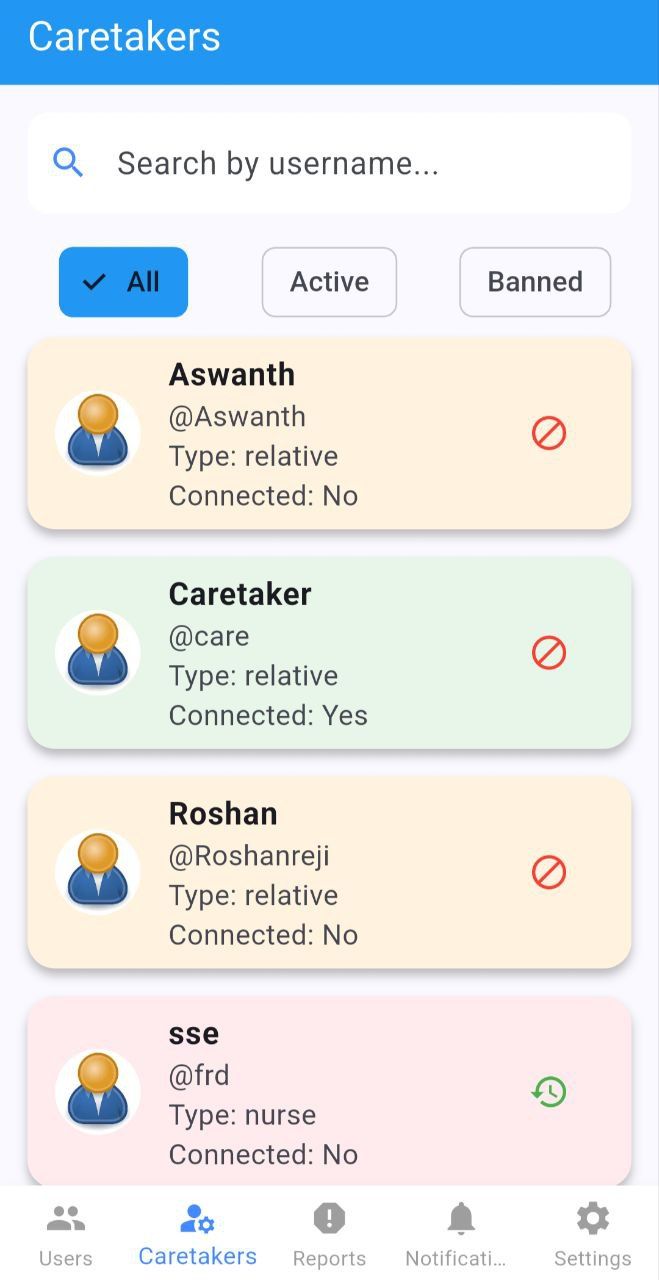Go to the Caretakers tab
This screenshot has height=1280, width=659.
point(198,1235)
